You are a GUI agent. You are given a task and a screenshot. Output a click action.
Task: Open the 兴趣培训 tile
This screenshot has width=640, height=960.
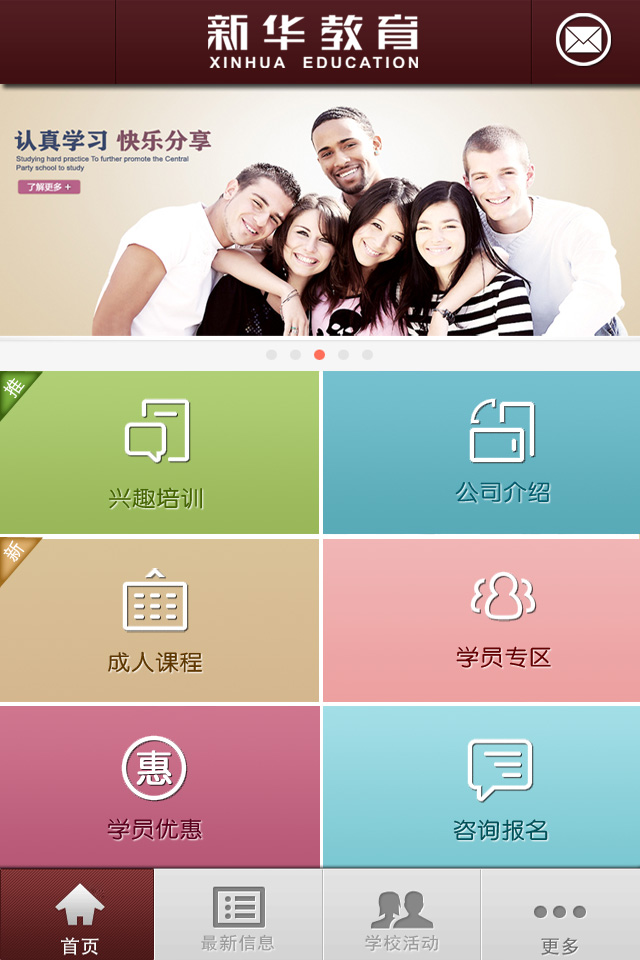pyautogui.click(x=158, y=453)
